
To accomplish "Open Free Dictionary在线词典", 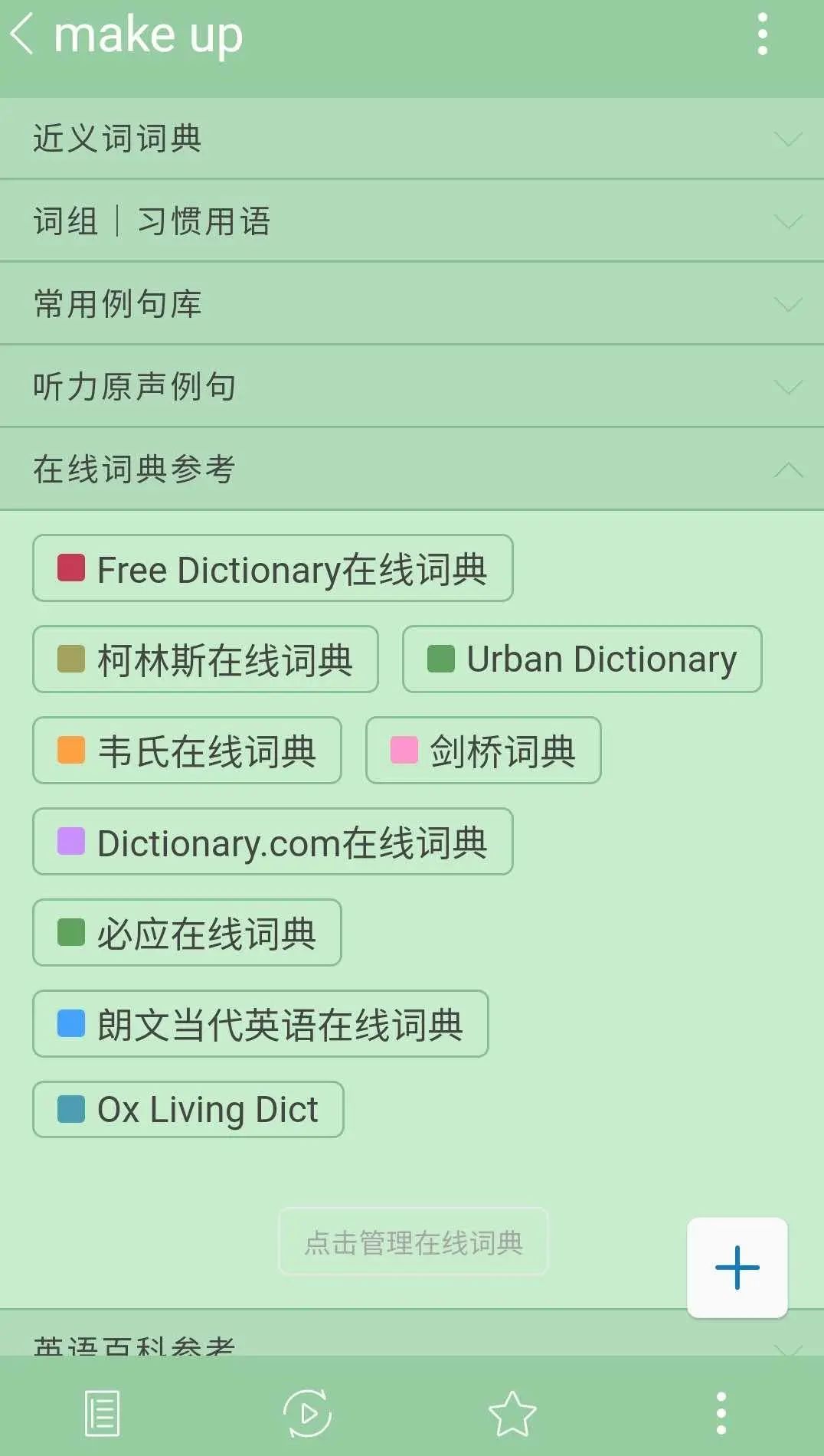I will pyautogui.click(x=273, y=568).
